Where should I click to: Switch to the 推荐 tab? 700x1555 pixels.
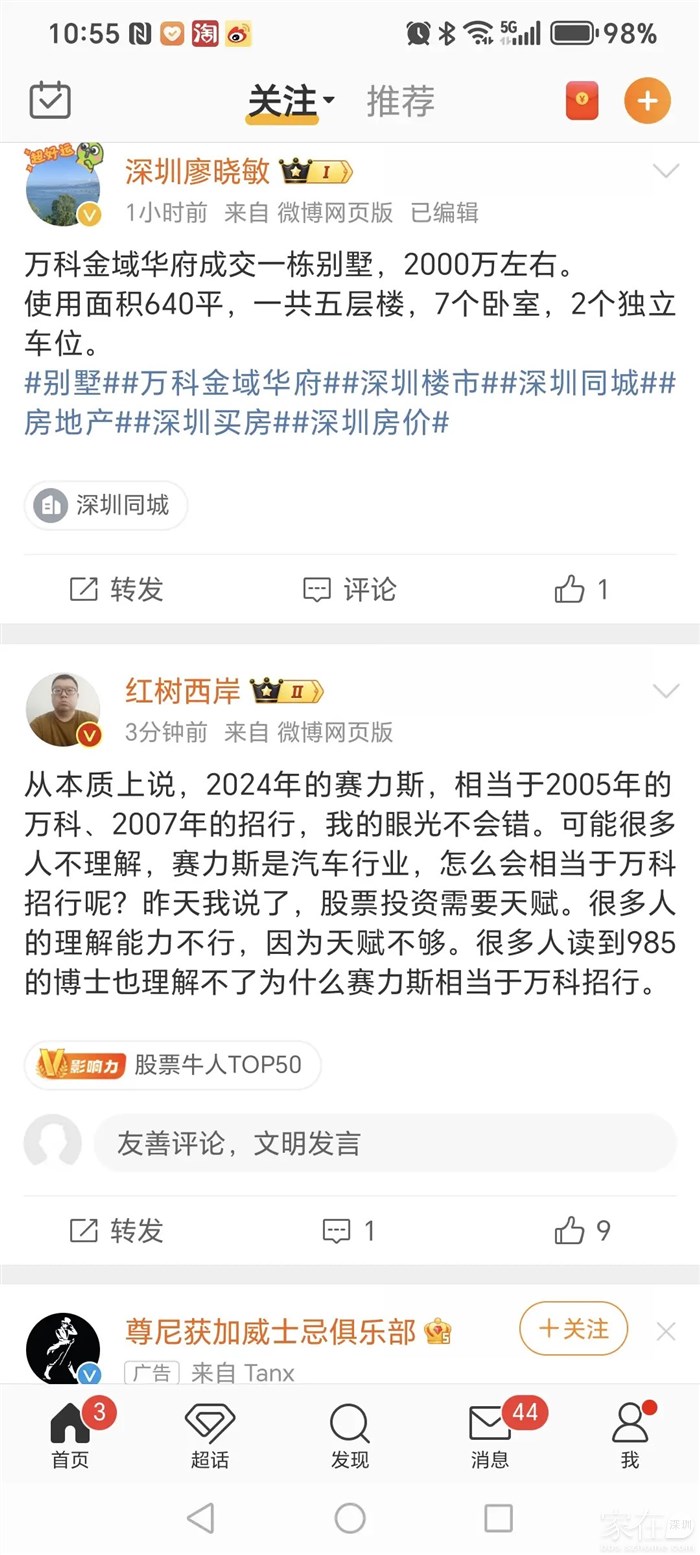click(x=400, y=101)
